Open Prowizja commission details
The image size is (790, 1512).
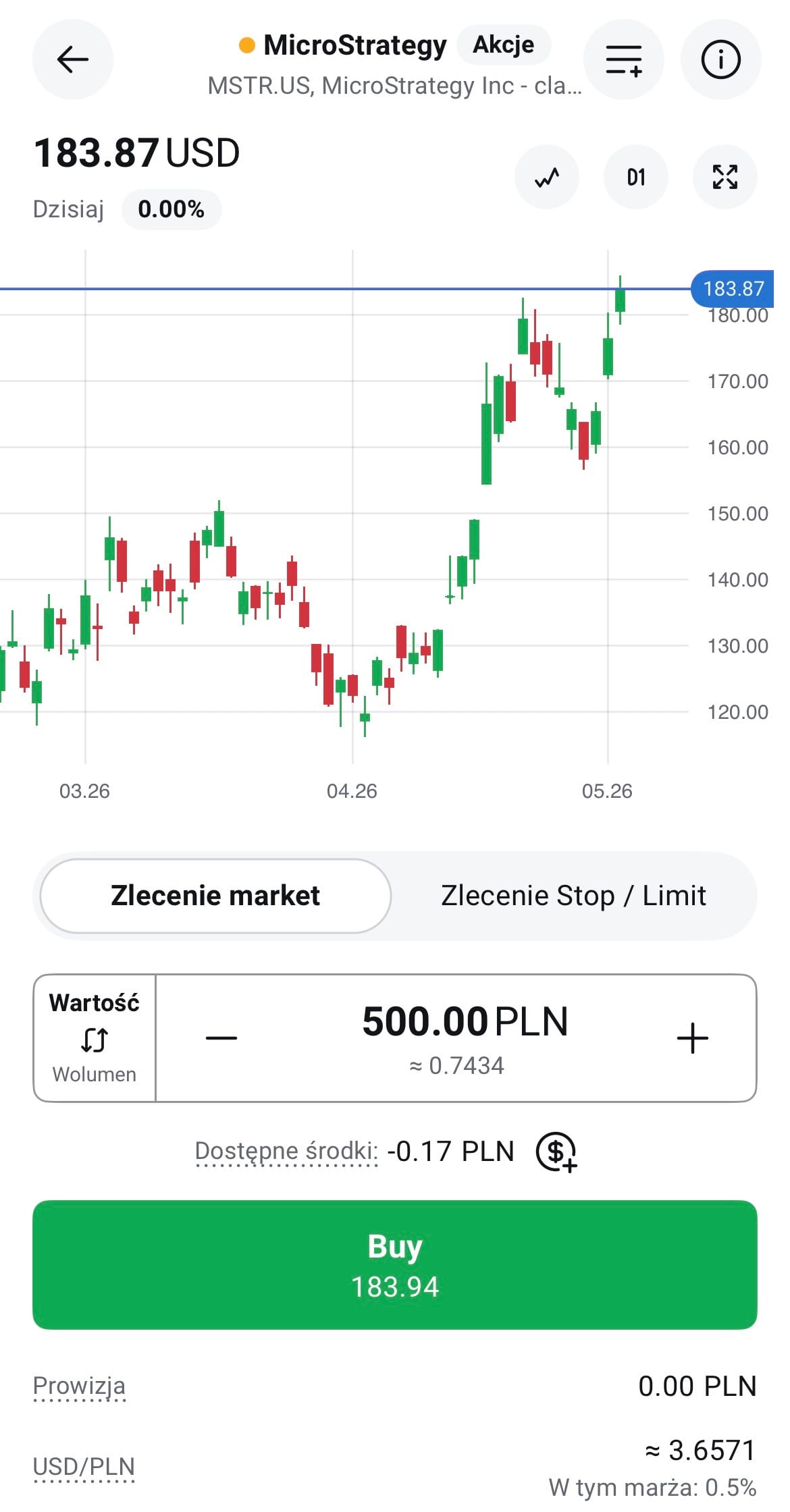tap(79, 1386)
